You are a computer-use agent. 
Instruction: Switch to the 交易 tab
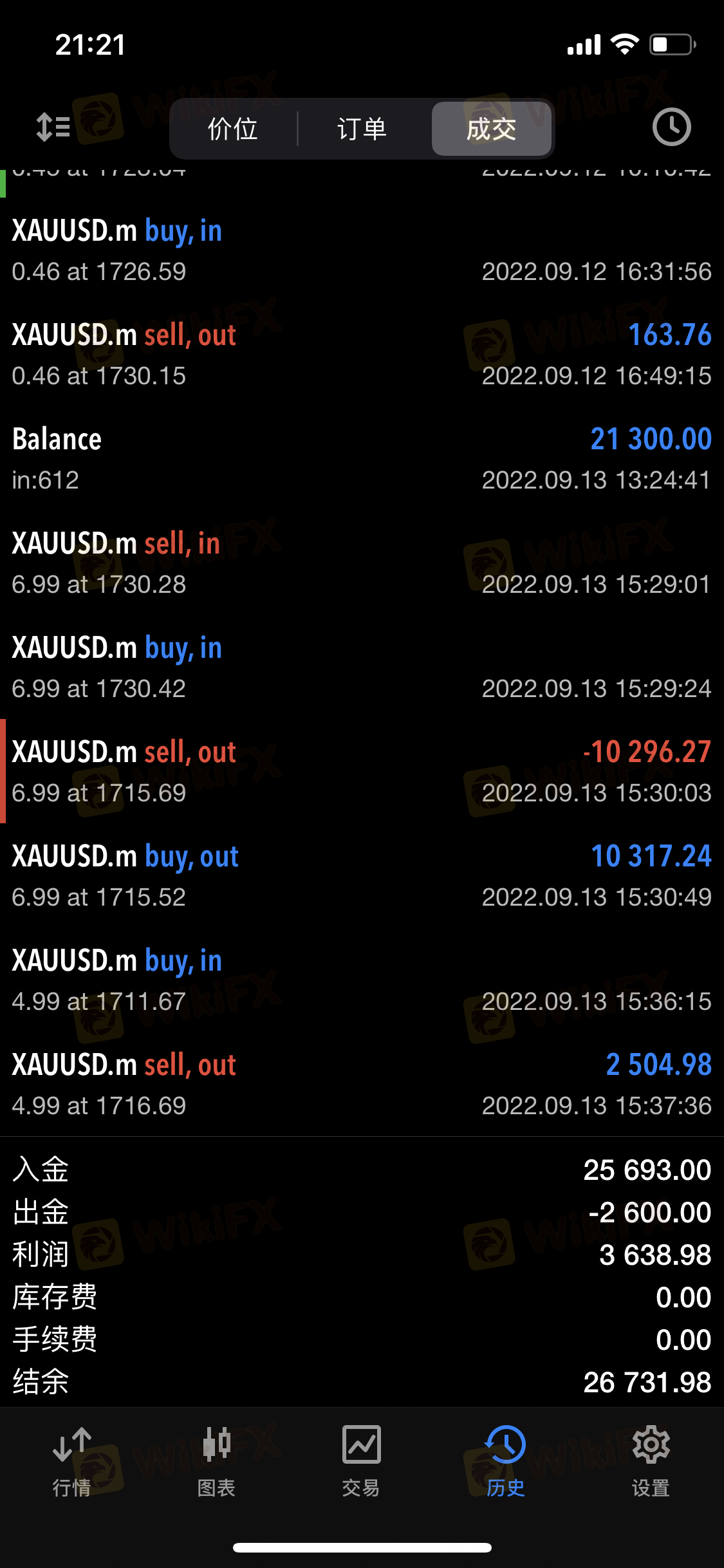[361, 1461]
